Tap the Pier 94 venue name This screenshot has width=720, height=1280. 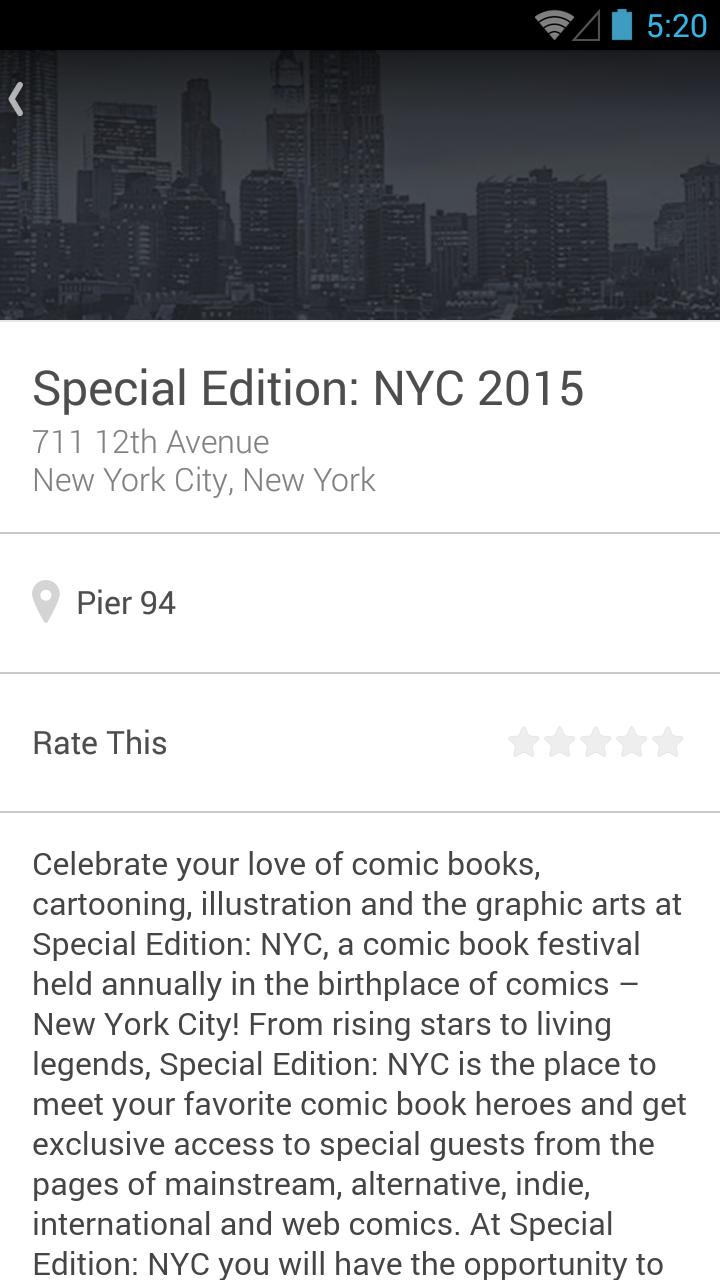tap(125, 602)
